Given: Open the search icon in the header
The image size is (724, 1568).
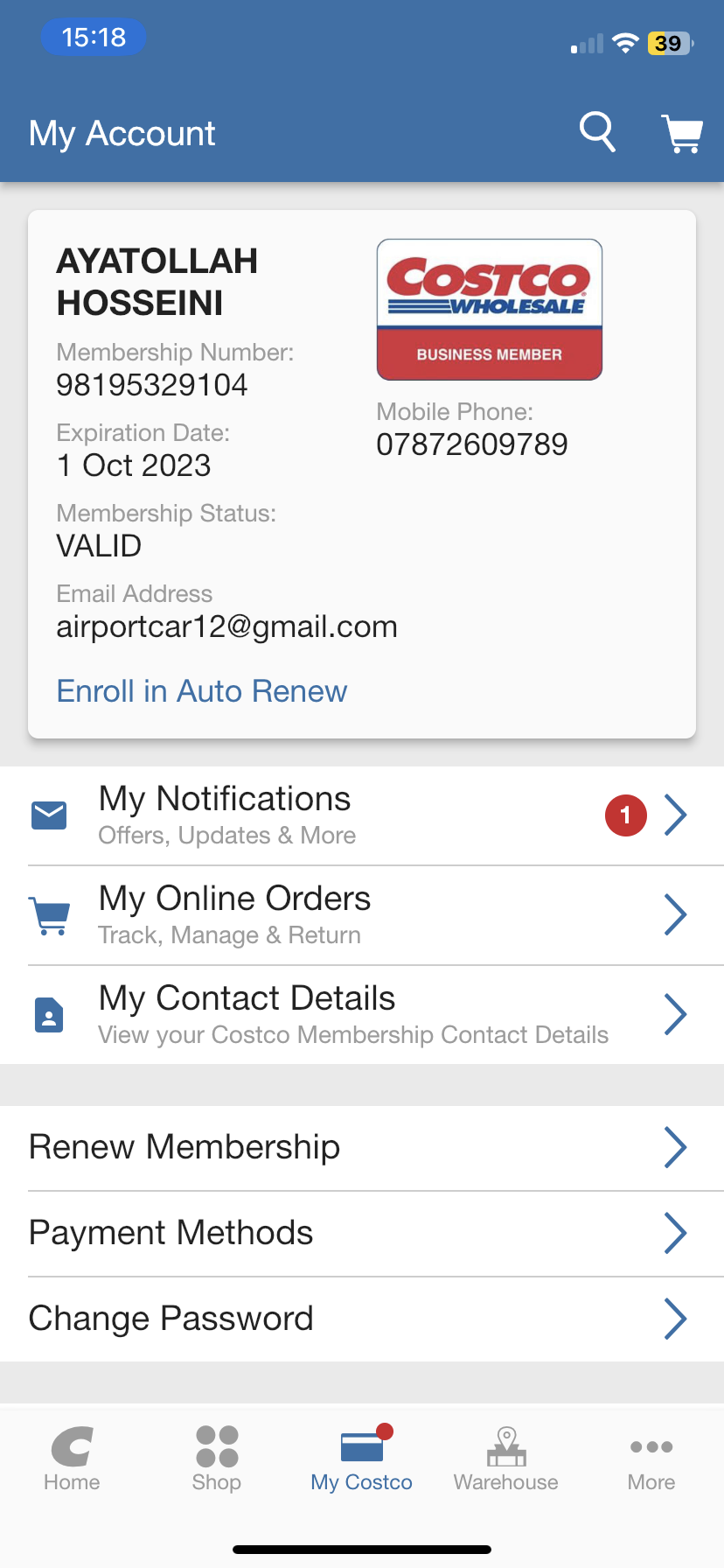Looking at the screenshot, I should point(597,133).
